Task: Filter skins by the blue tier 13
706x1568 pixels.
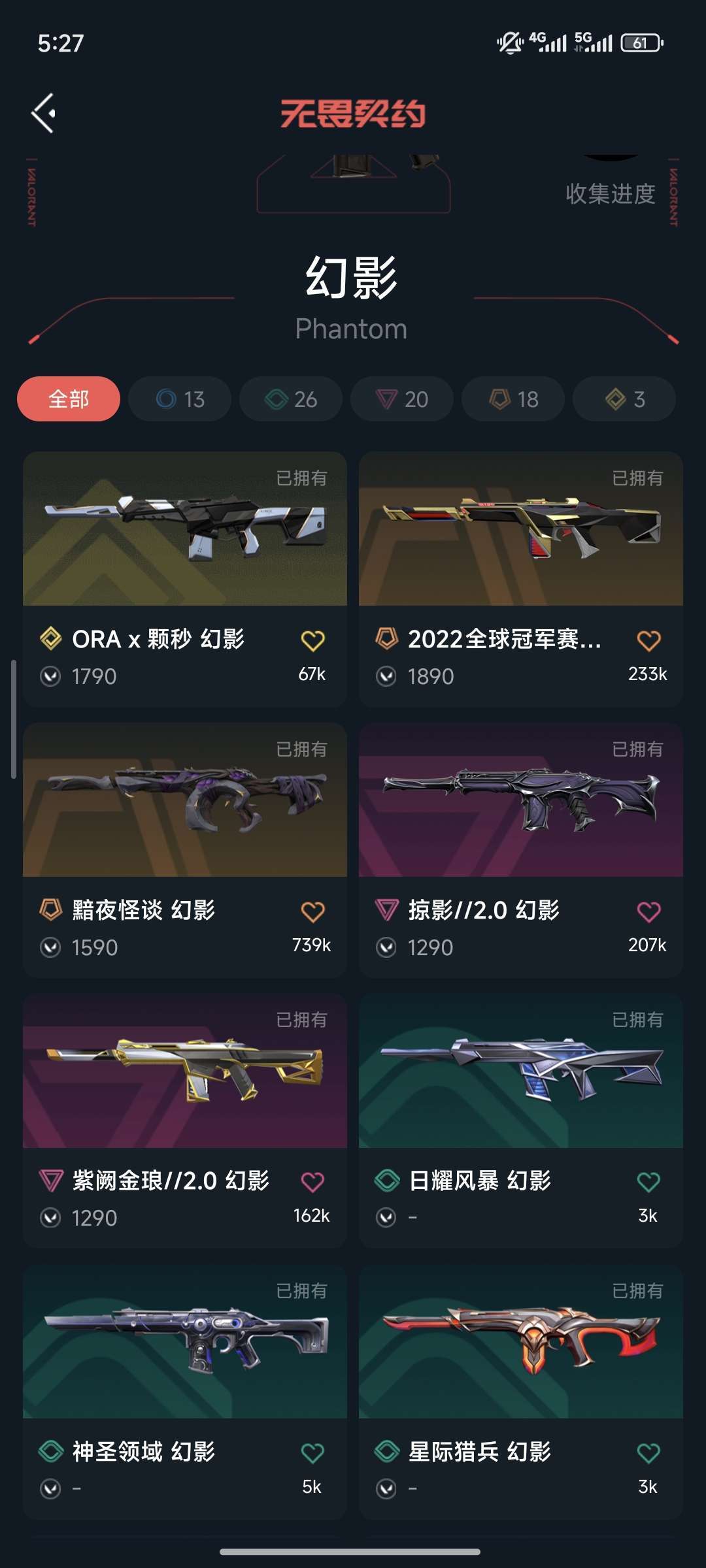Action: [180, 399]
